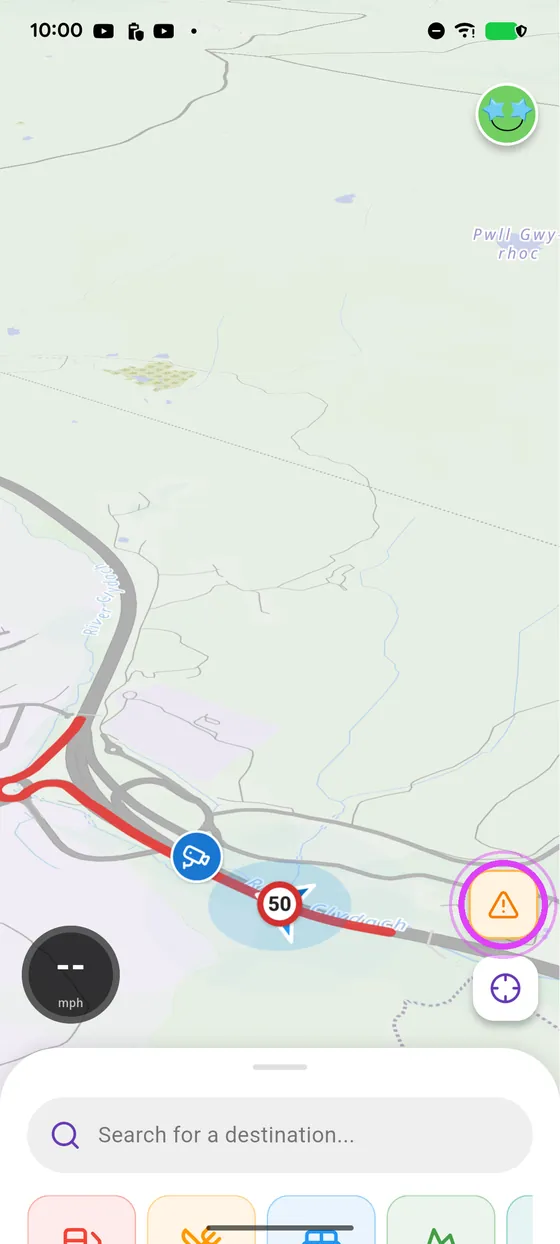
Task: Tap the speed camera marker on the map
Action: tap(197, 857)
